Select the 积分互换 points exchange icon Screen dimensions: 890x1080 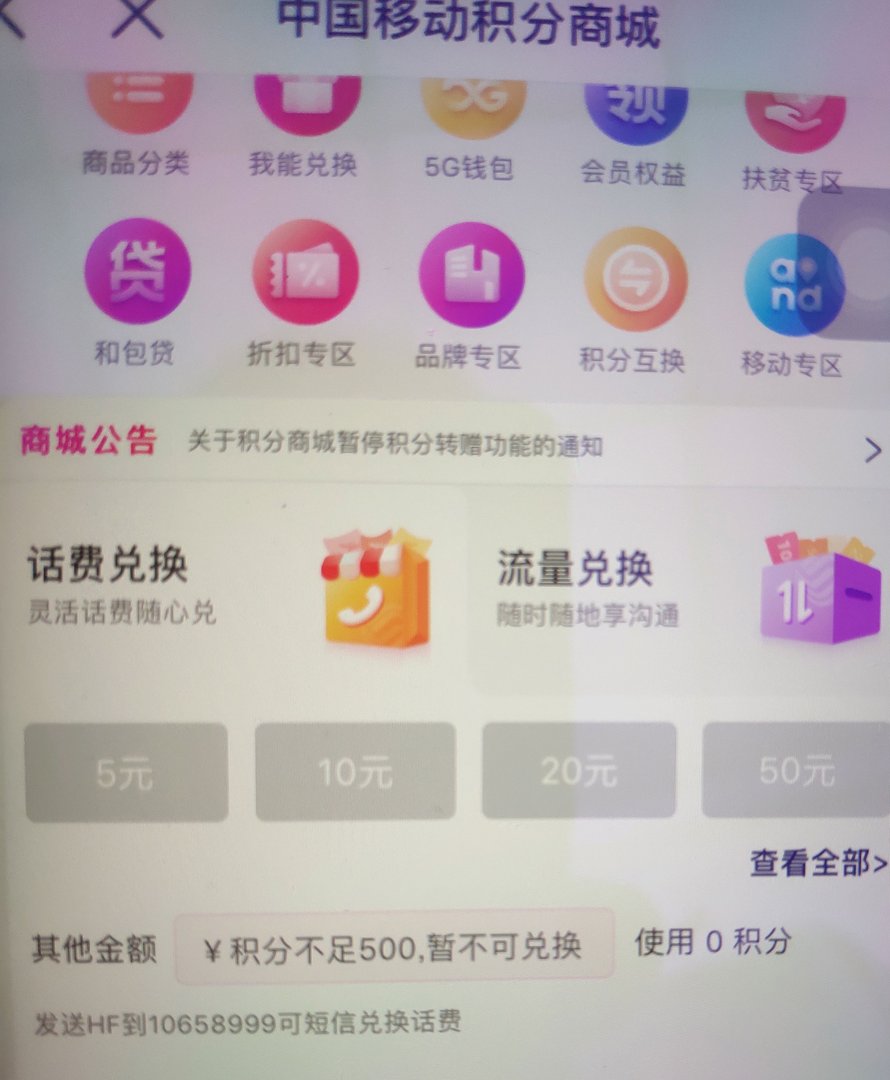tap(630, 283)
